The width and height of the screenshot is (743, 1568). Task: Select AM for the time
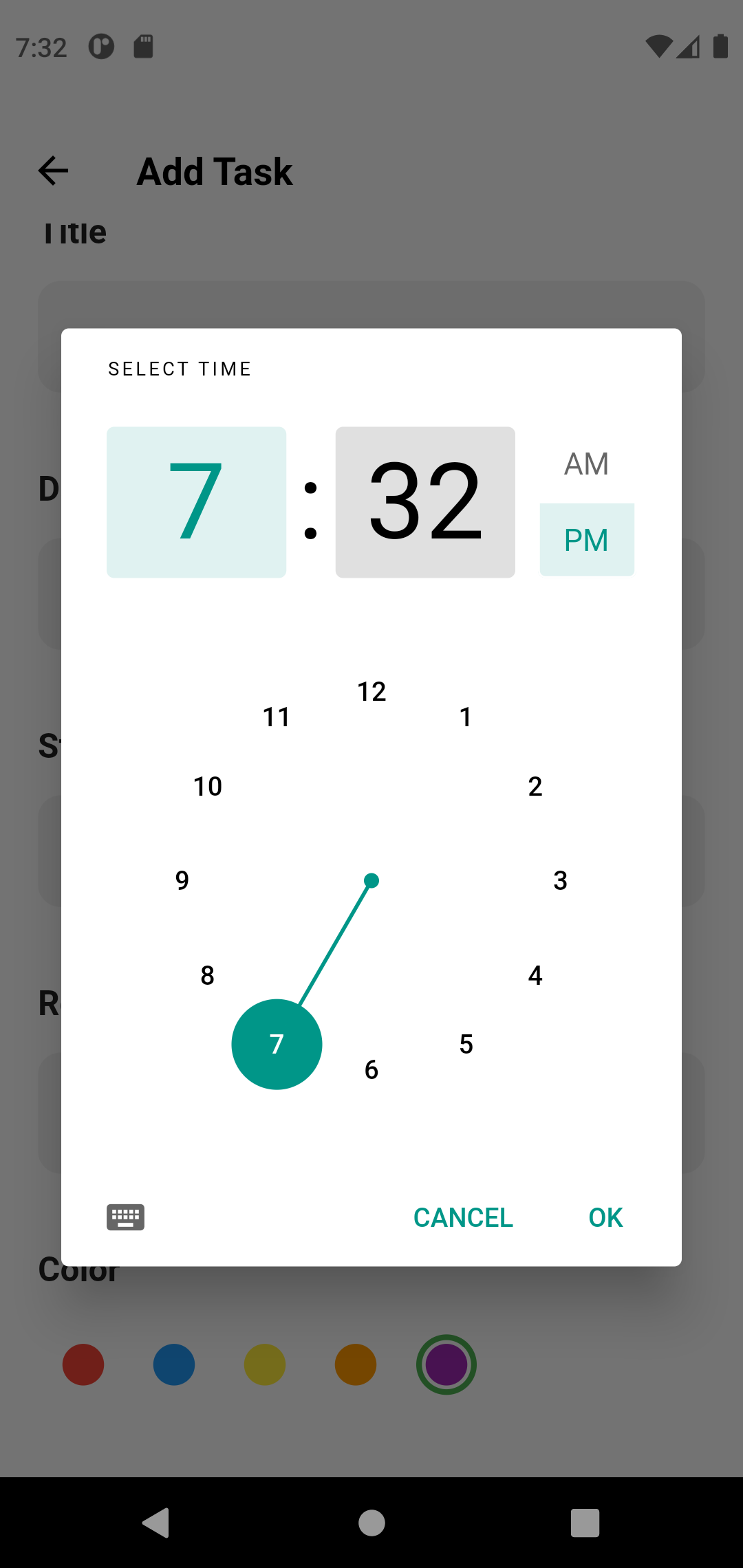585,463
